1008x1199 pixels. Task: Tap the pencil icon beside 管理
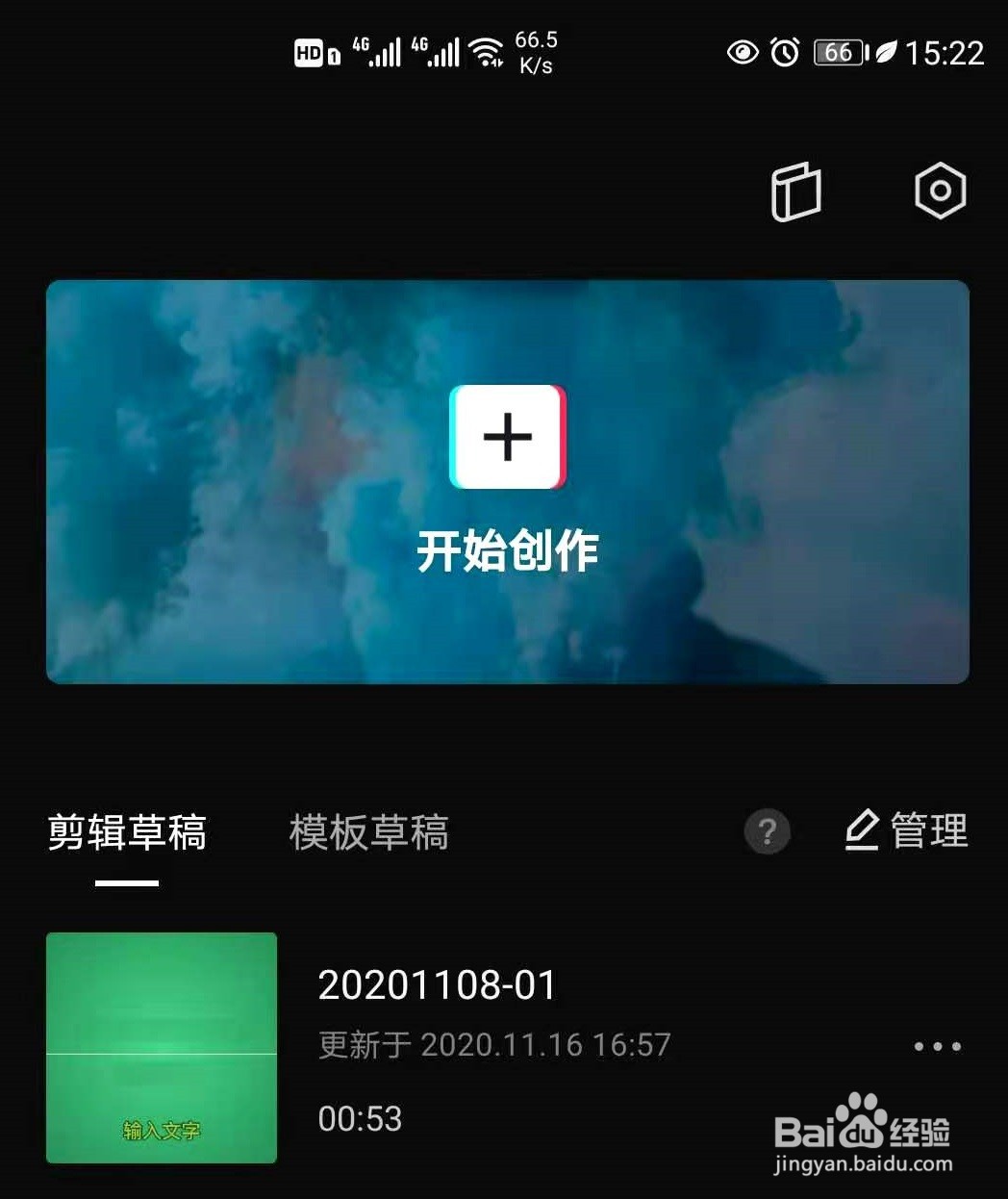[x=862, y=829]
